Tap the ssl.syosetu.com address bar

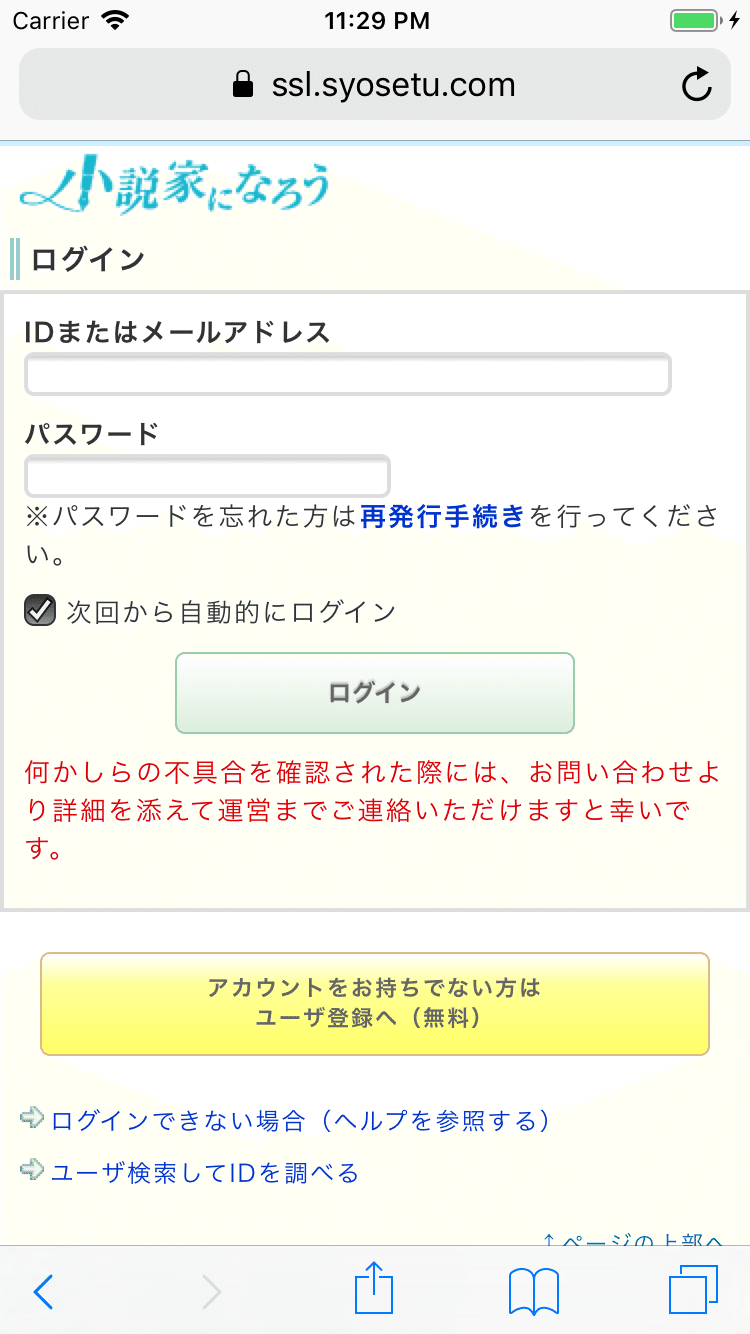click(x=393, y=84)
